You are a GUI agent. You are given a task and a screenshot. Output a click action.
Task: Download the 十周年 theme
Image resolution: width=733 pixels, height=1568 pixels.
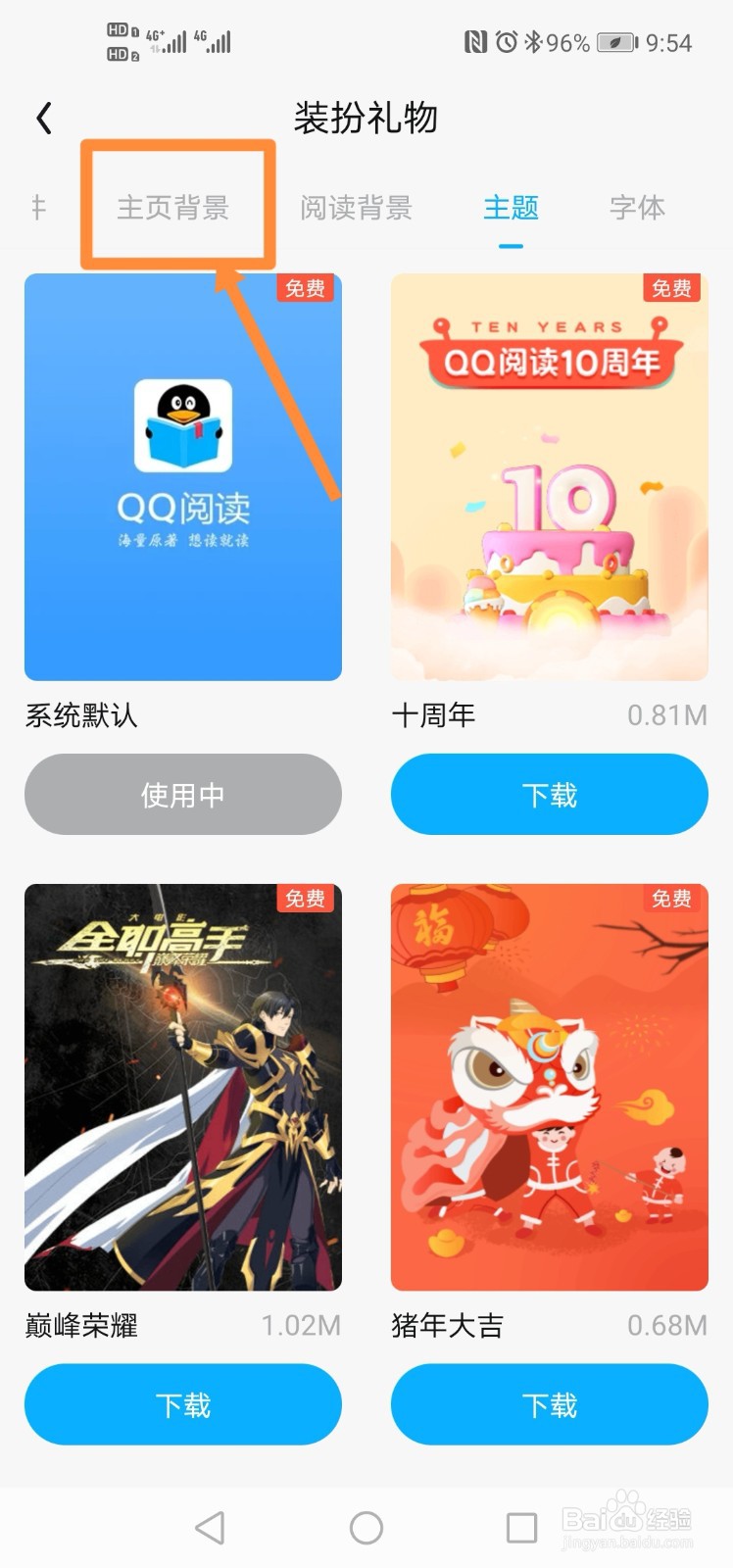pyautogui.click(x=549, y=795)
